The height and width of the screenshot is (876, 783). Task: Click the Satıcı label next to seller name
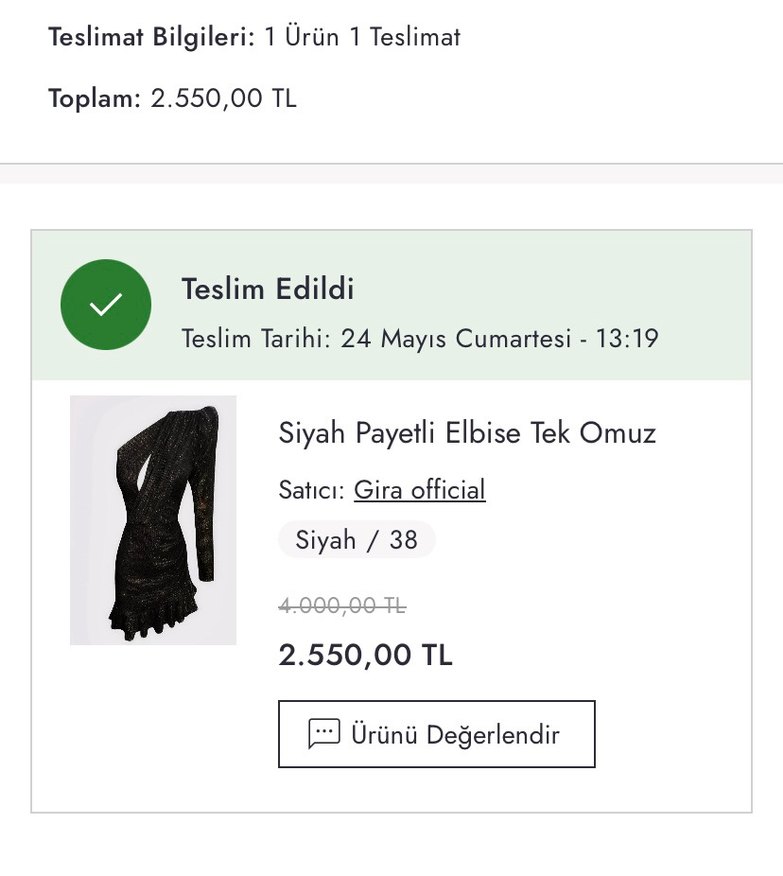(309, 490)
